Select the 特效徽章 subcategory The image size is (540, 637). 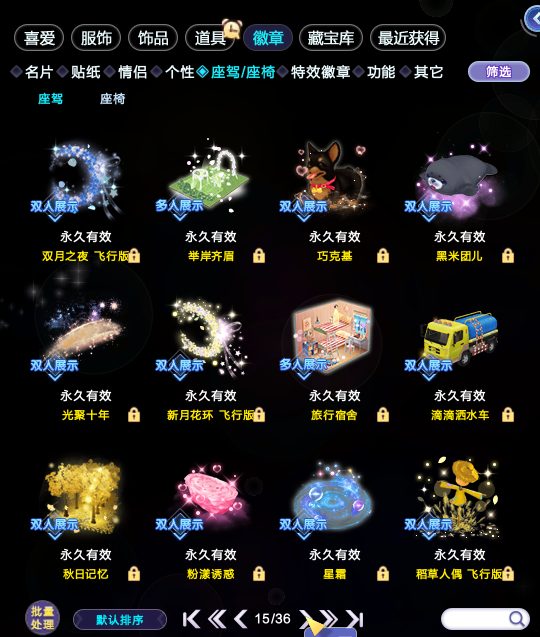(321, 72)
